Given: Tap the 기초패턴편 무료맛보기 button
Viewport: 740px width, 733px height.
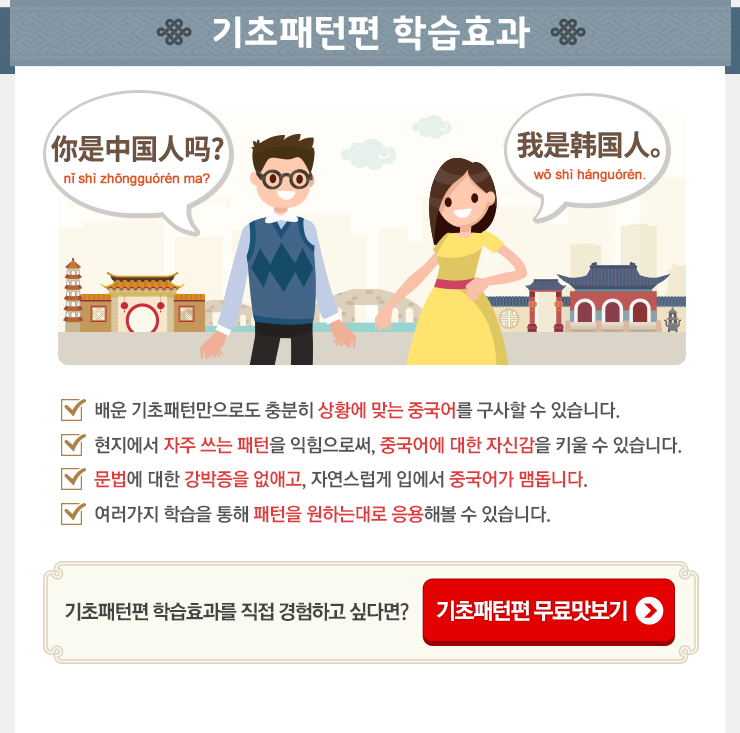Looking at the screenshot, I should (548, 611).
